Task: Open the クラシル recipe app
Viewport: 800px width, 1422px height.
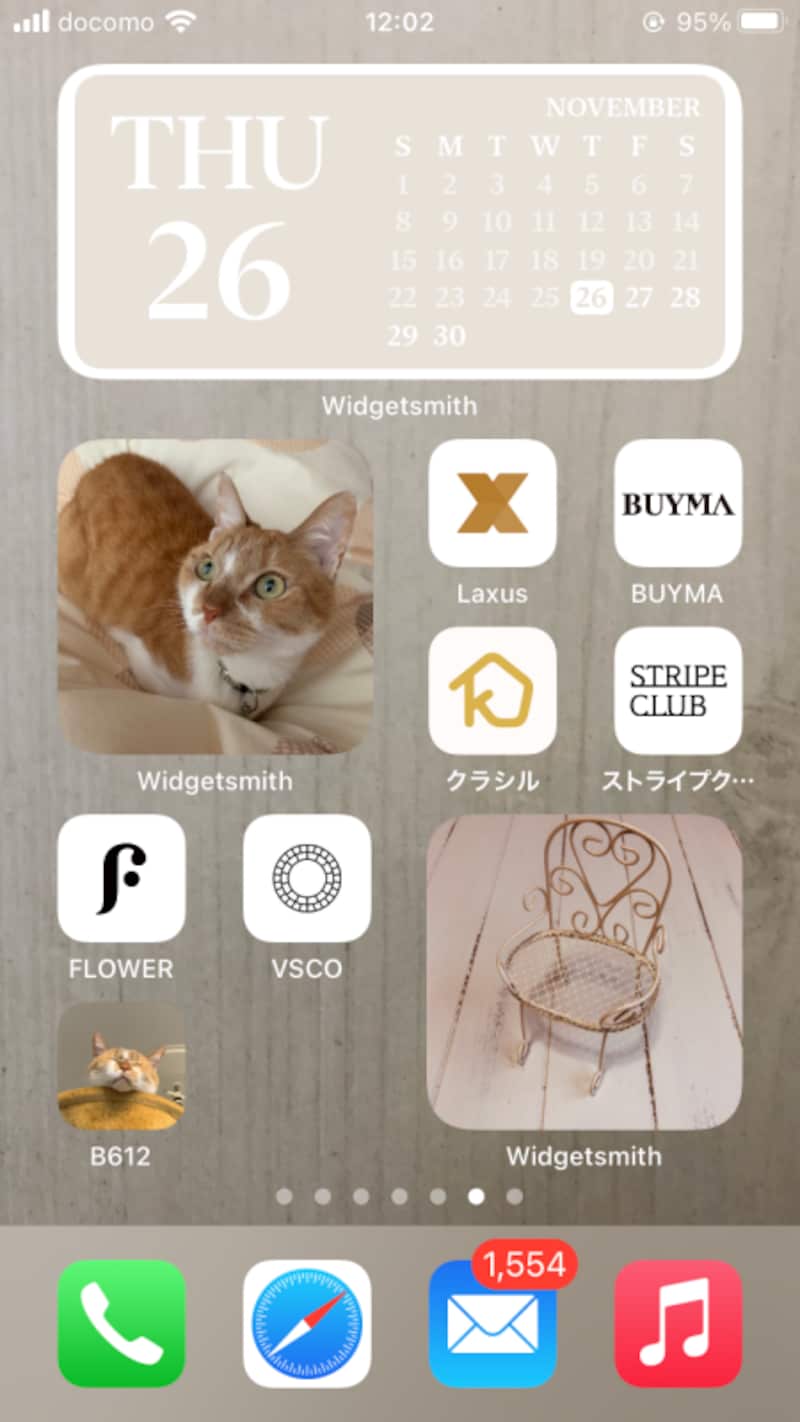Action: 492,691
